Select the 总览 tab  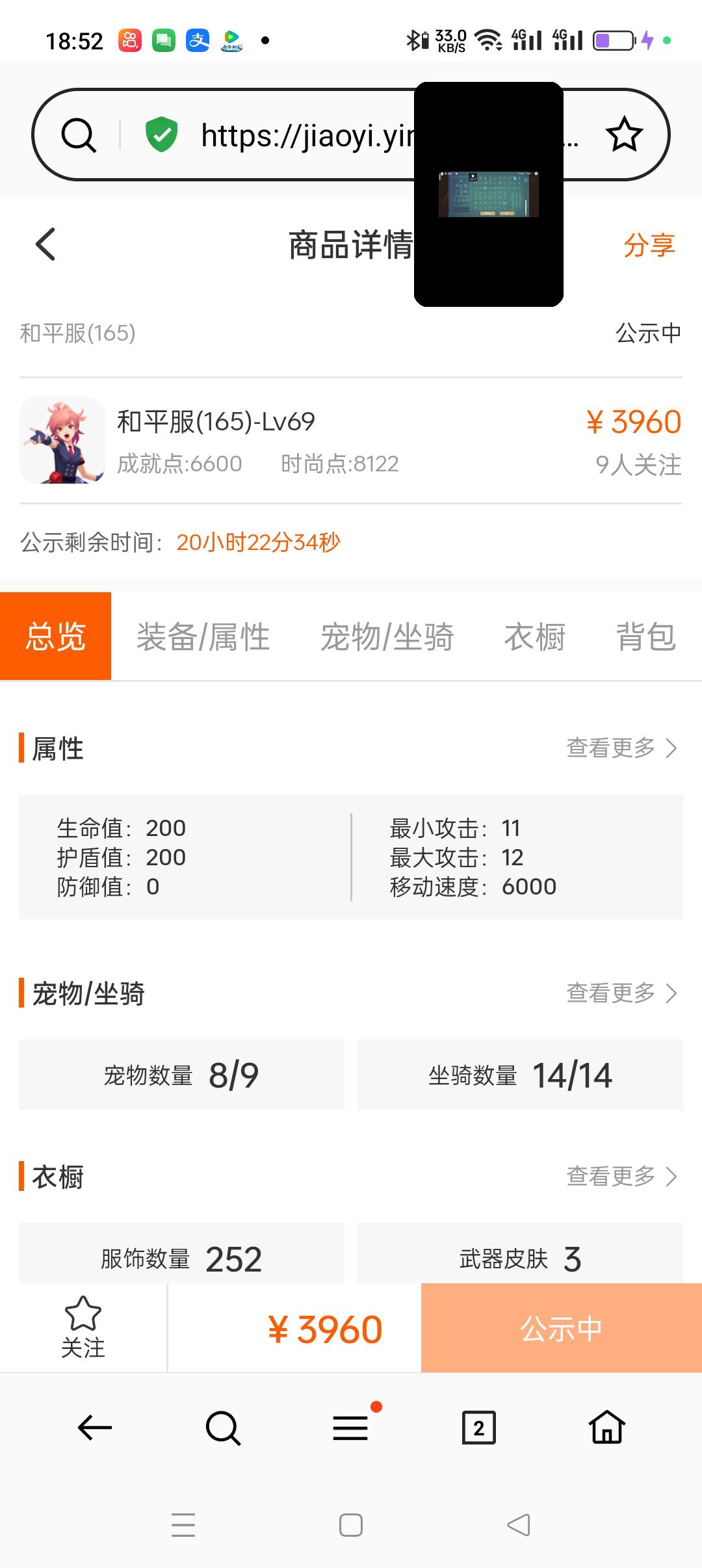[x=55, y=636]
